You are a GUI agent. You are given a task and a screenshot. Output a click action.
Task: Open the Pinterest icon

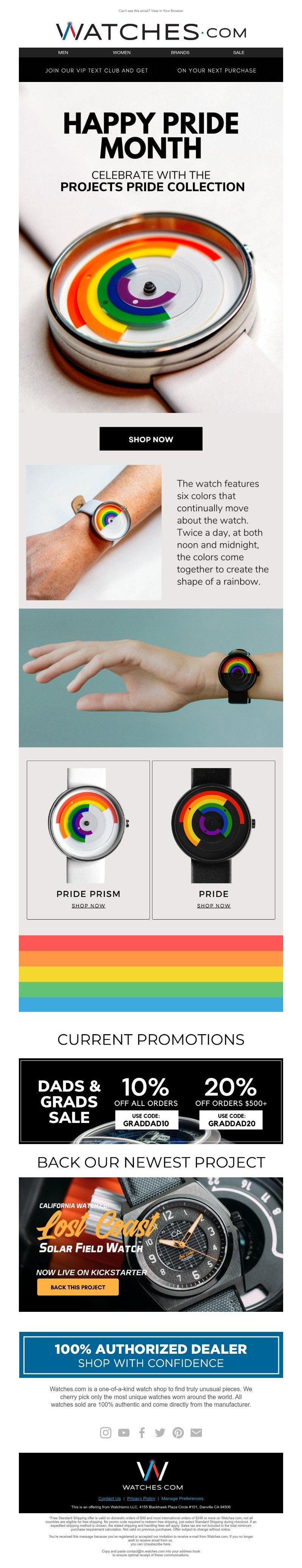[178, 1432]
